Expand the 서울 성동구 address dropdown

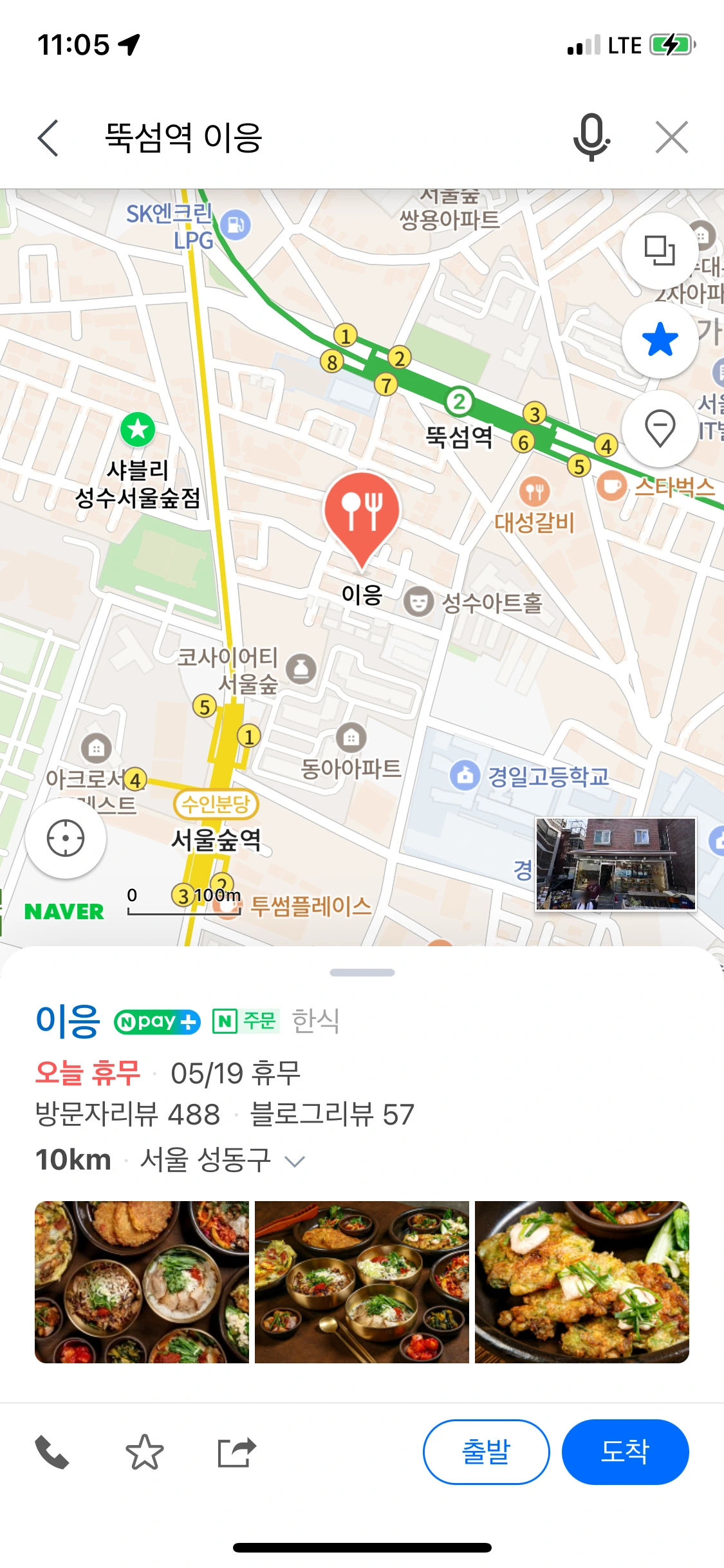(x=295, y=1161)
